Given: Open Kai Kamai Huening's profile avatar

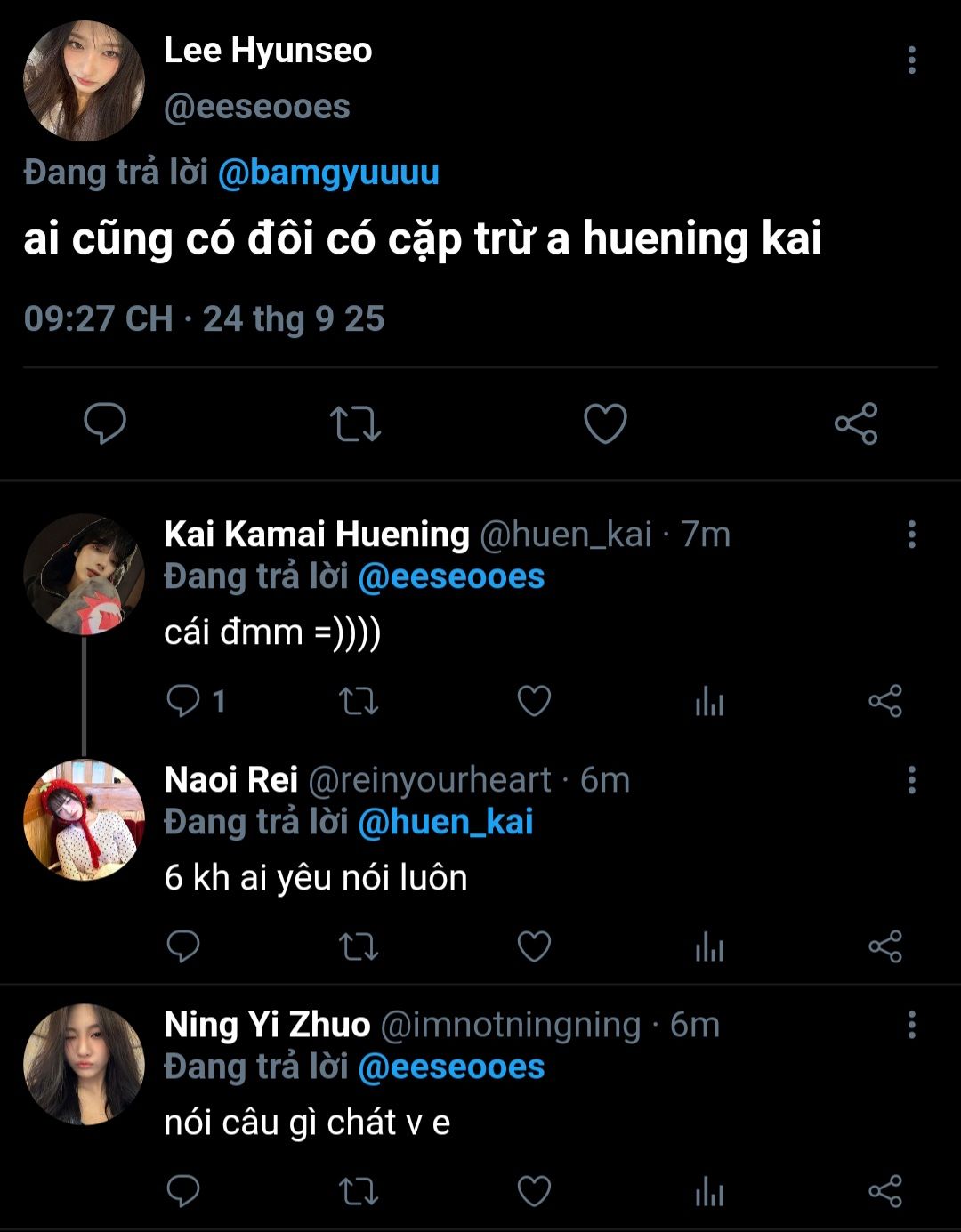Looking at the screenshot, I should pos(84,574).
